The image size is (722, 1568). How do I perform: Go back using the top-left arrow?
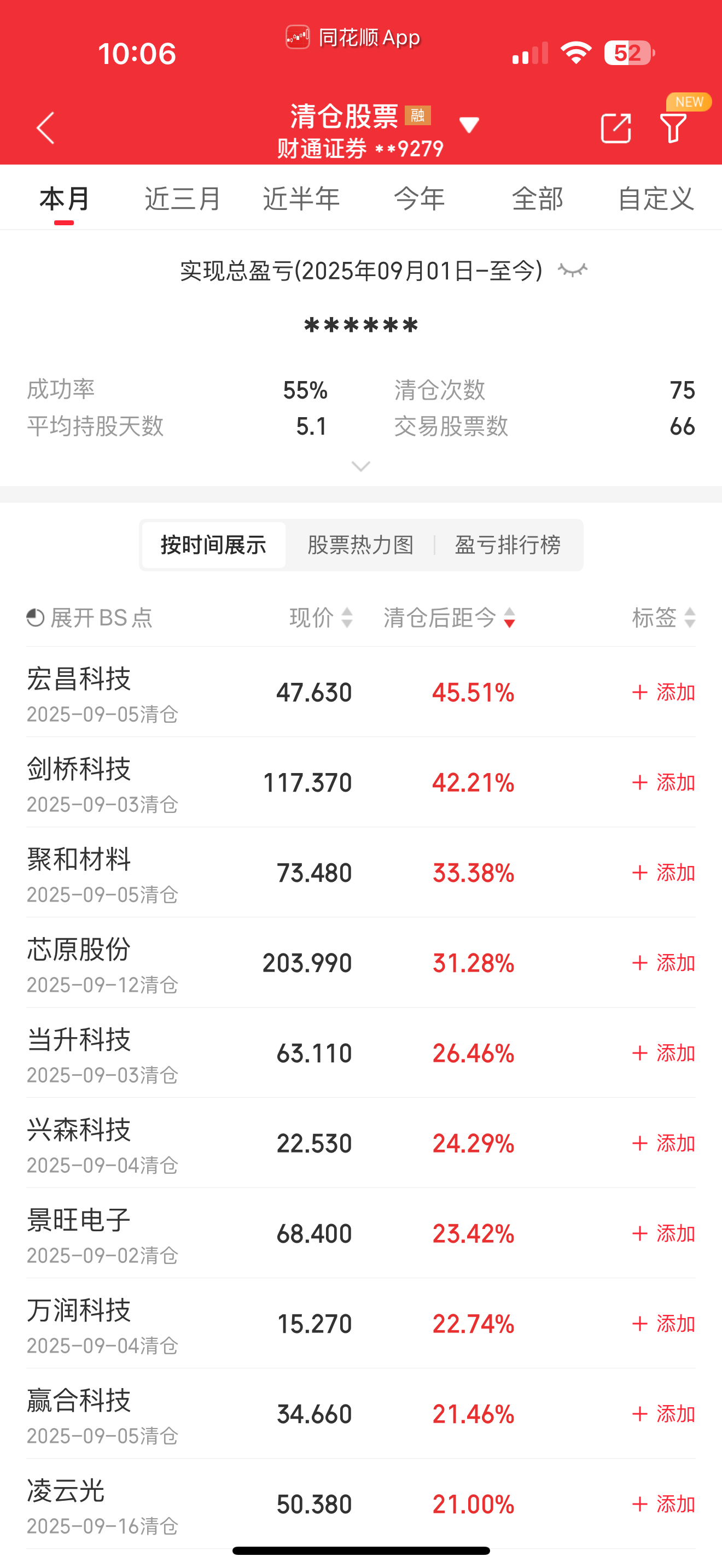click(x=45, y=128)
